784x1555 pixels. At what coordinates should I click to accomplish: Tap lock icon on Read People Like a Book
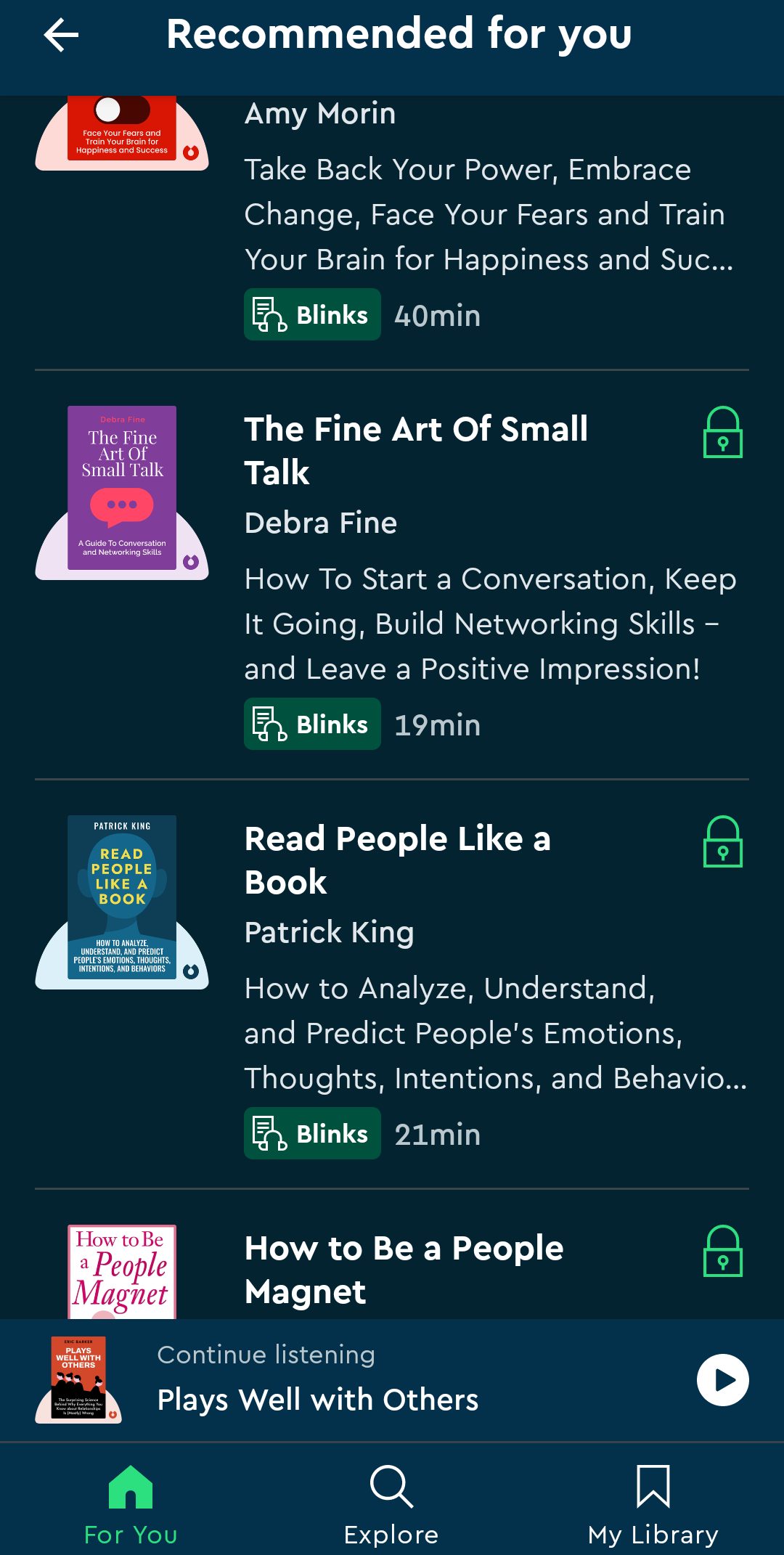722,842
